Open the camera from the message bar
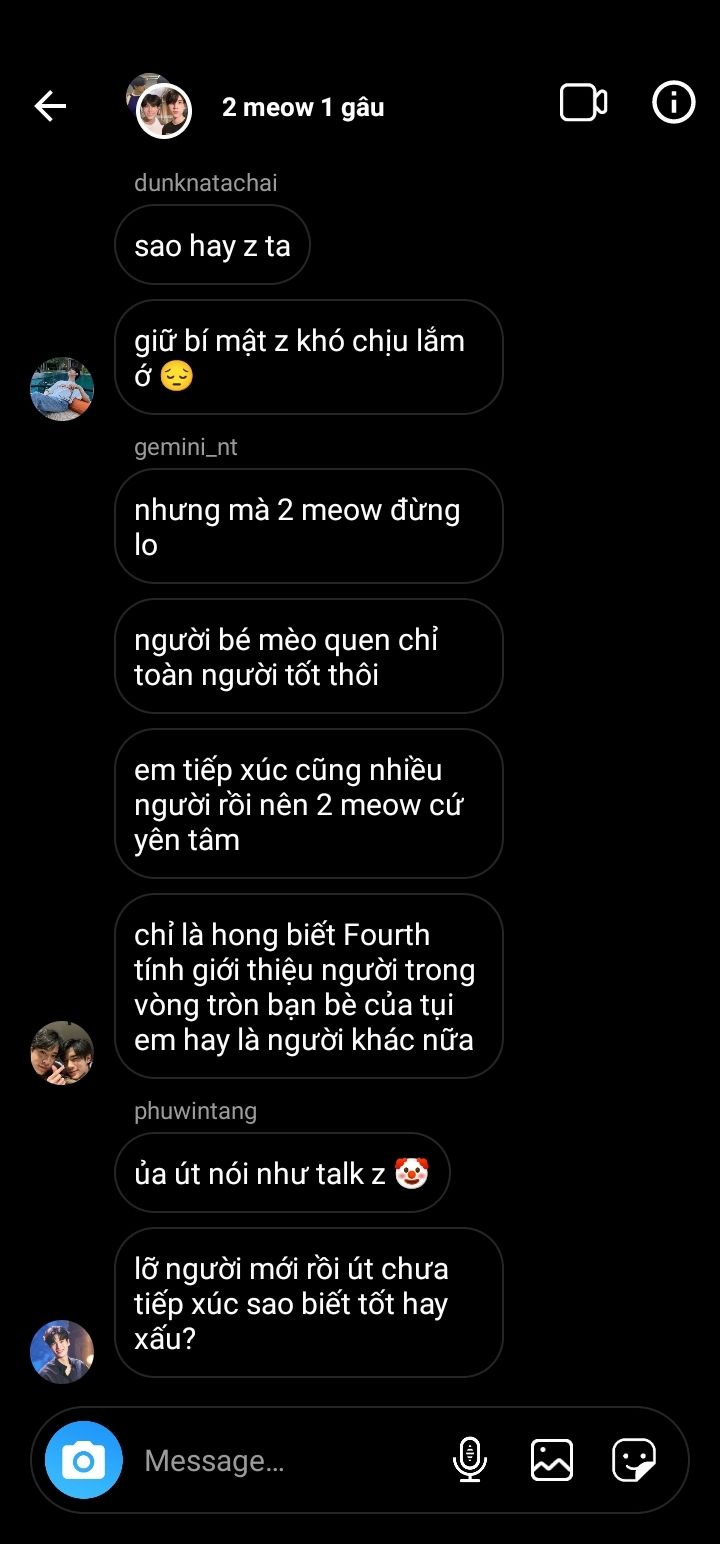 pyautogui.click(x=84, y=1460)
